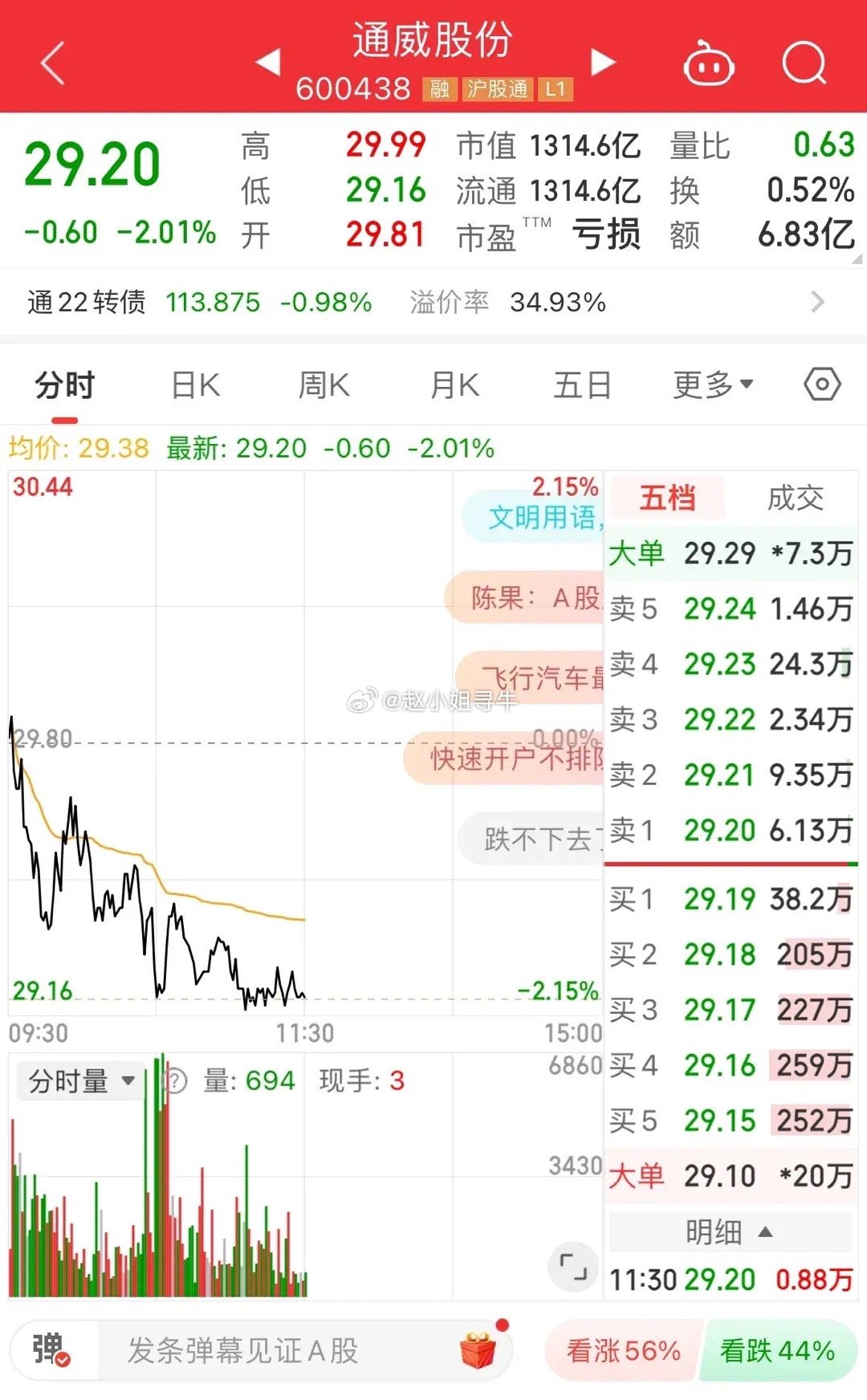Expand the chart to fullscreen
Screen dimensions: 867x1400
tap(573, 1267)
